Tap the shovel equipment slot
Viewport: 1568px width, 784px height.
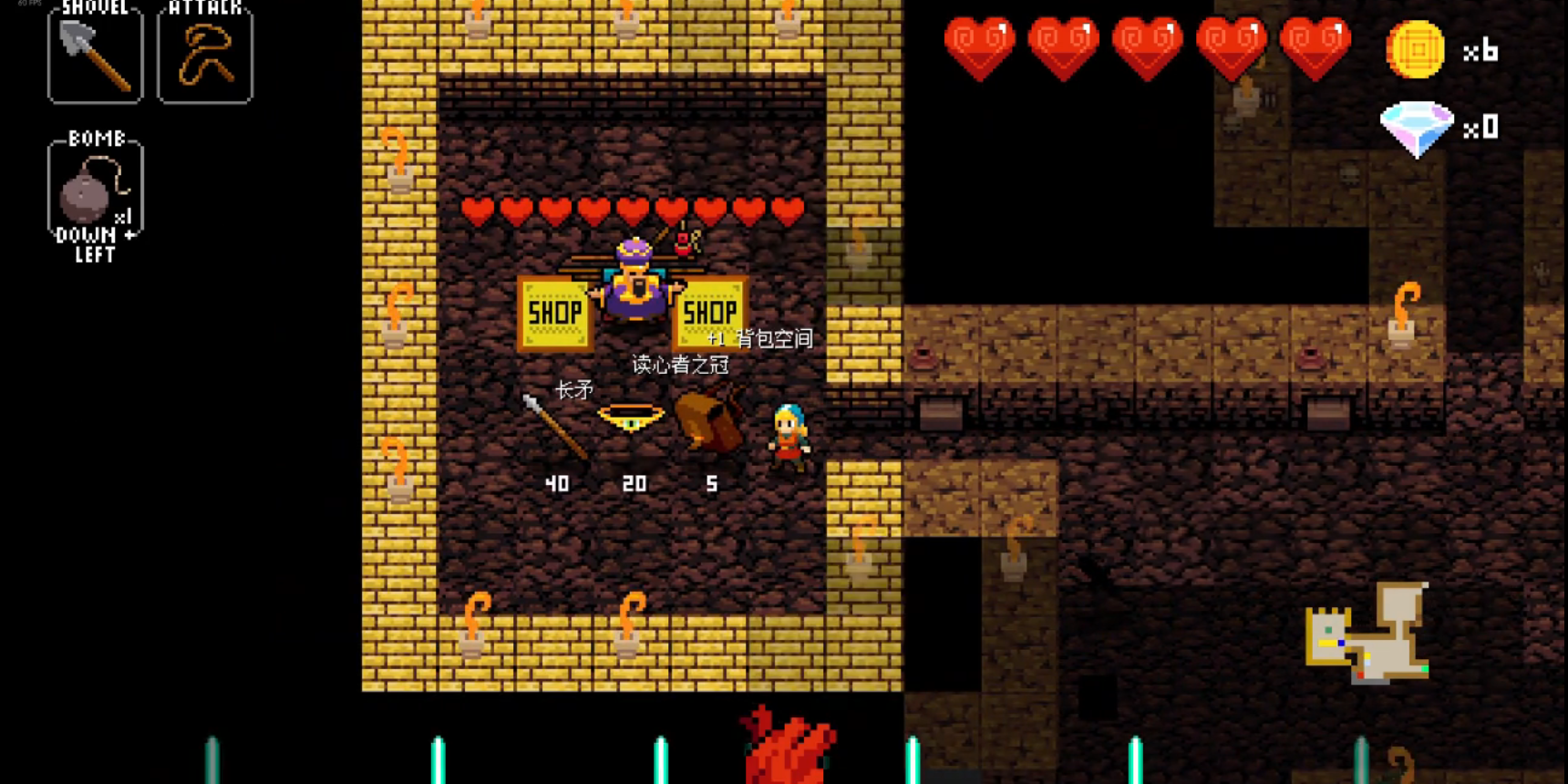pyautogui.click(x=95, y=57)
